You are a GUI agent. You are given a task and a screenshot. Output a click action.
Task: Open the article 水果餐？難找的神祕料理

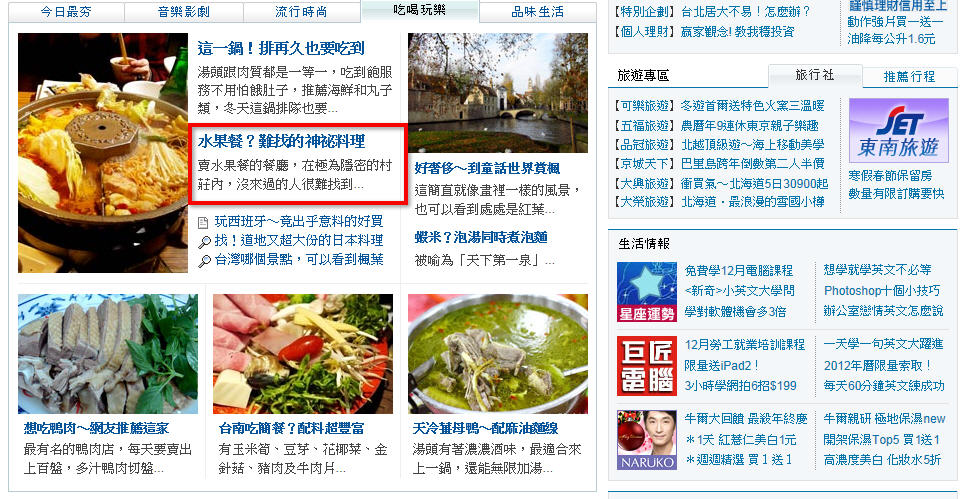pos(281,141)
